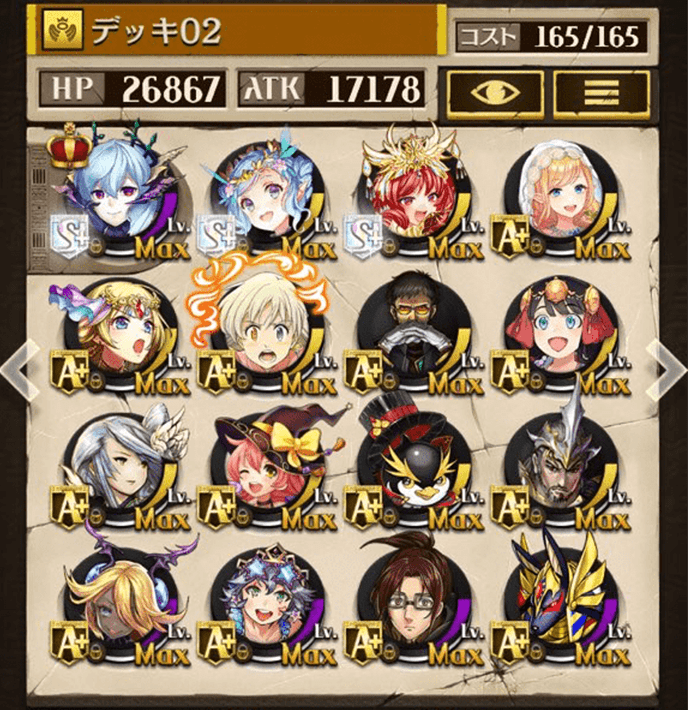The width and height of the screenshot is (688, 710).
Task: Tap the デッキ02 deck name bar
Action: tap(240, 31)
